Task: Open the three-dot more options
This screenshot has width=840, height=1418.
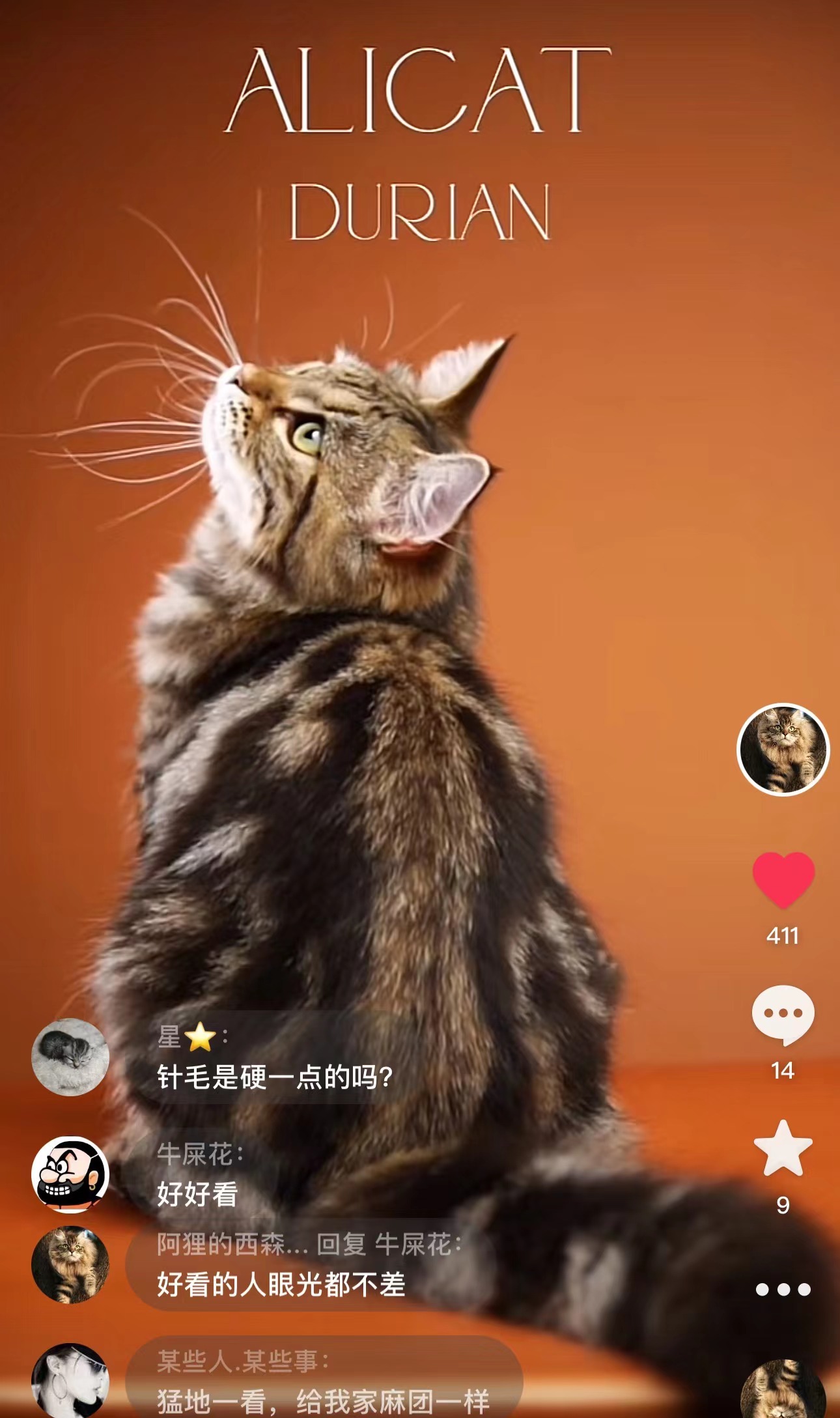Action: [783, 1289]
